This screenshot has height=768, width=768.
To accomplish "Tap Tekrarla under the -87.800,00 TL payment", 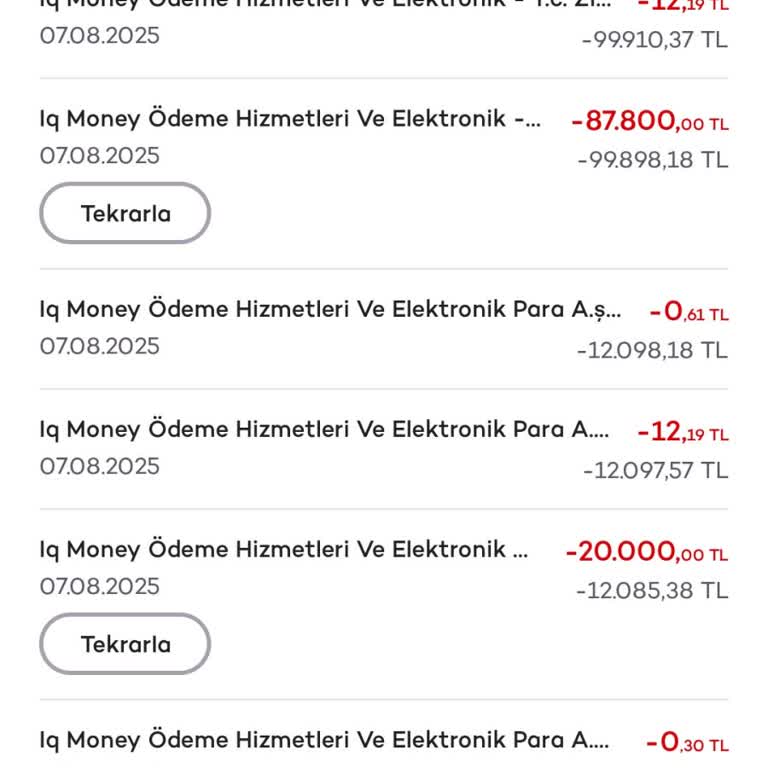I will [x=125, y=213].
